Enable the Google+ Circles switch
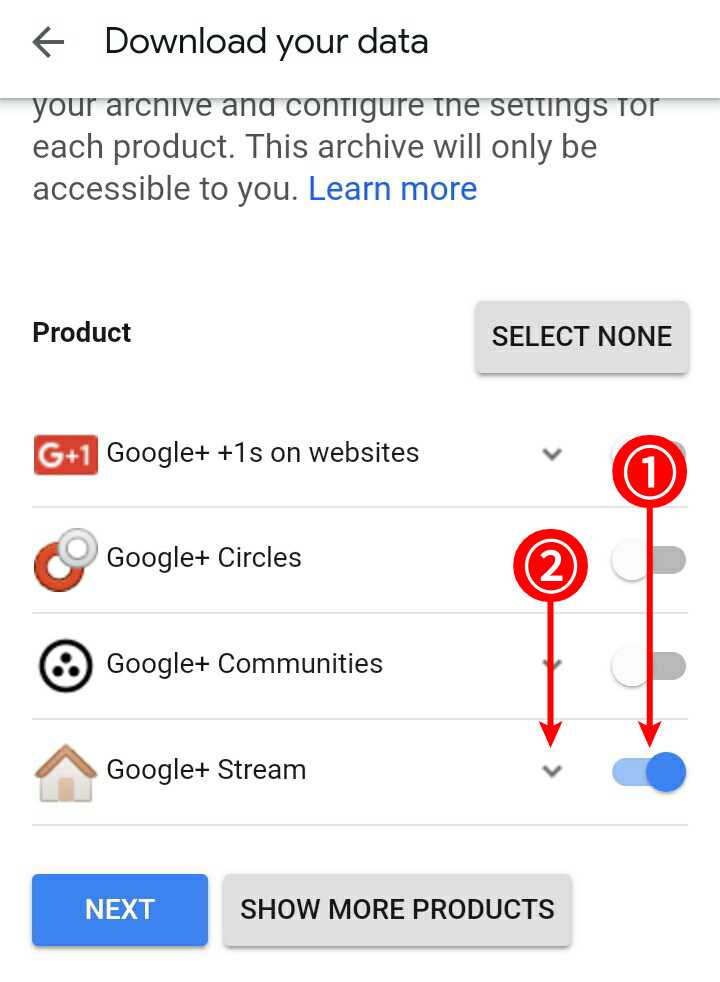720x982 pixels. click(x=649, y=560)
